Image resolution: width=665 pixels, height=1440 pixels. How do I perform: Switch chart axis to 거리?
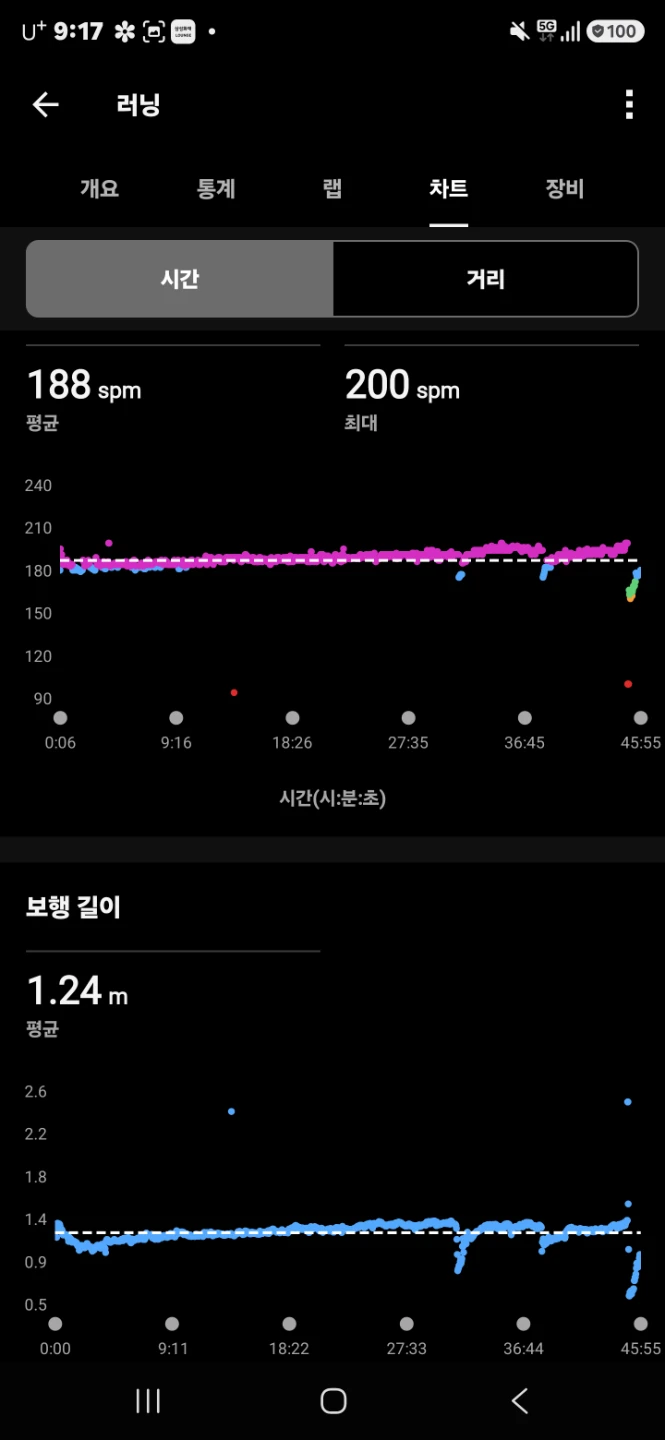coord(485,279)
